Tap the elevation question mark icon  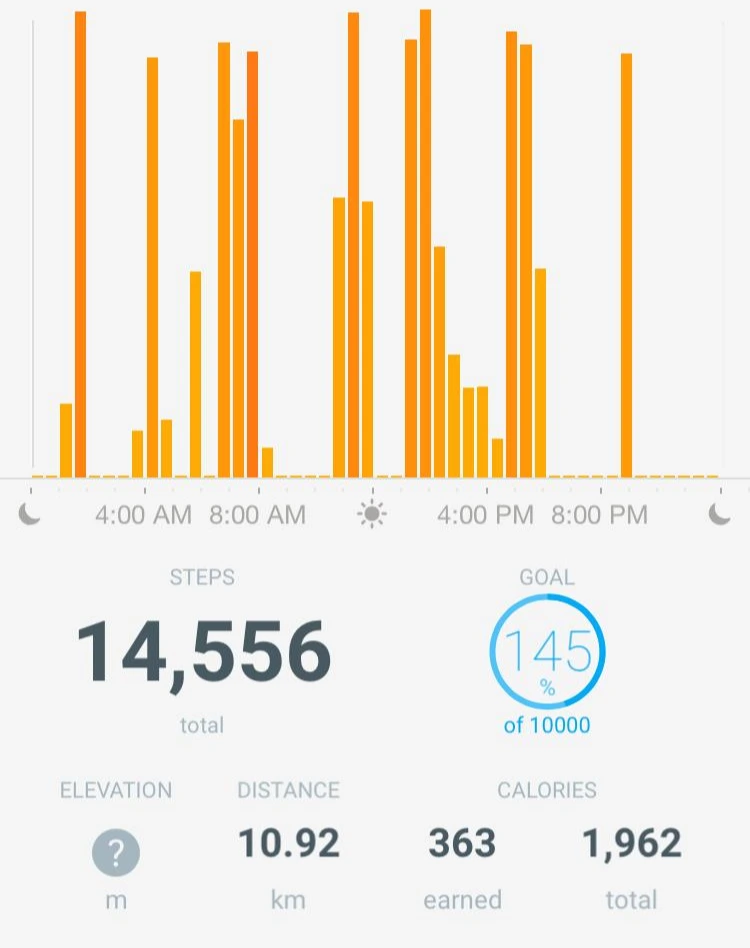point(116,853)
